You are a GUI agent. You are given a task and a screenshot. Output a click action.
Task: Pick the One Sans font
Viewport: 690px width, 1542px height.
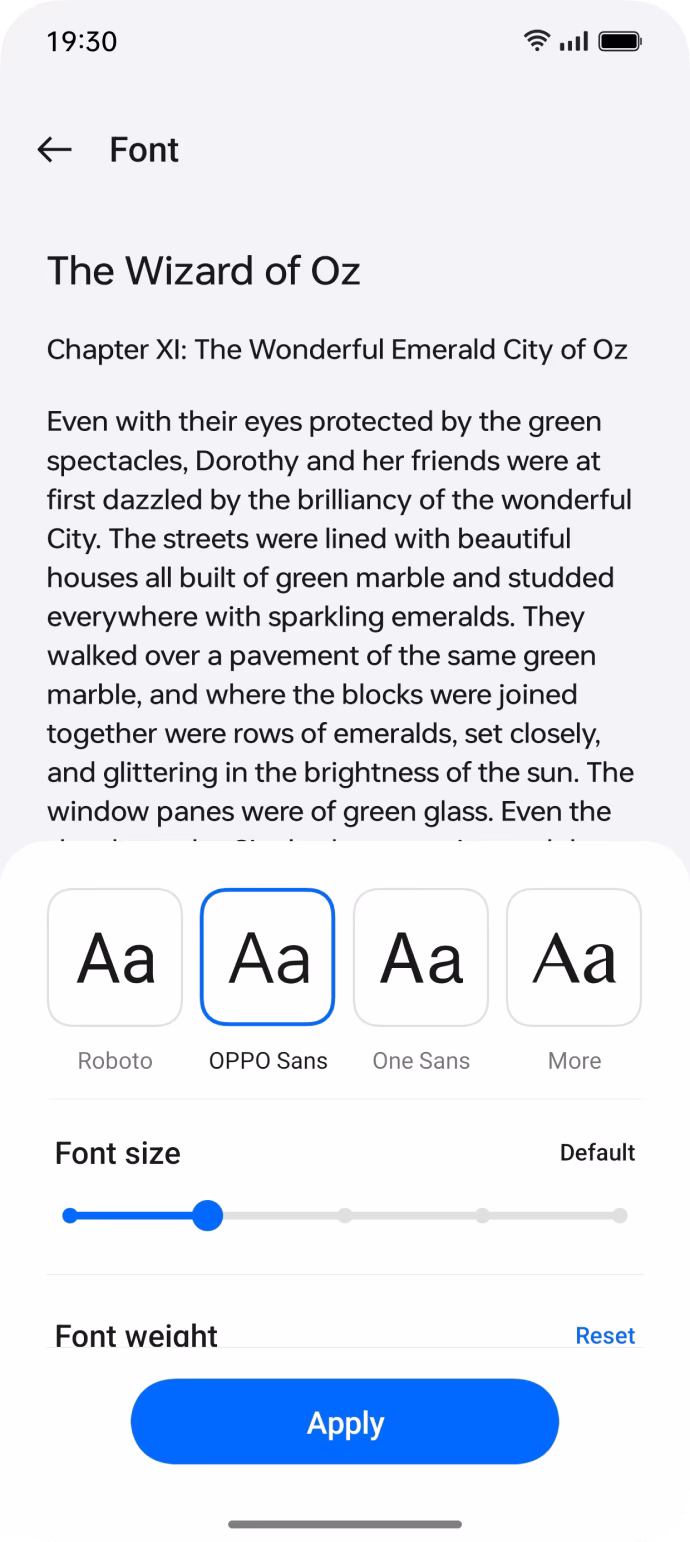(421, 957)
